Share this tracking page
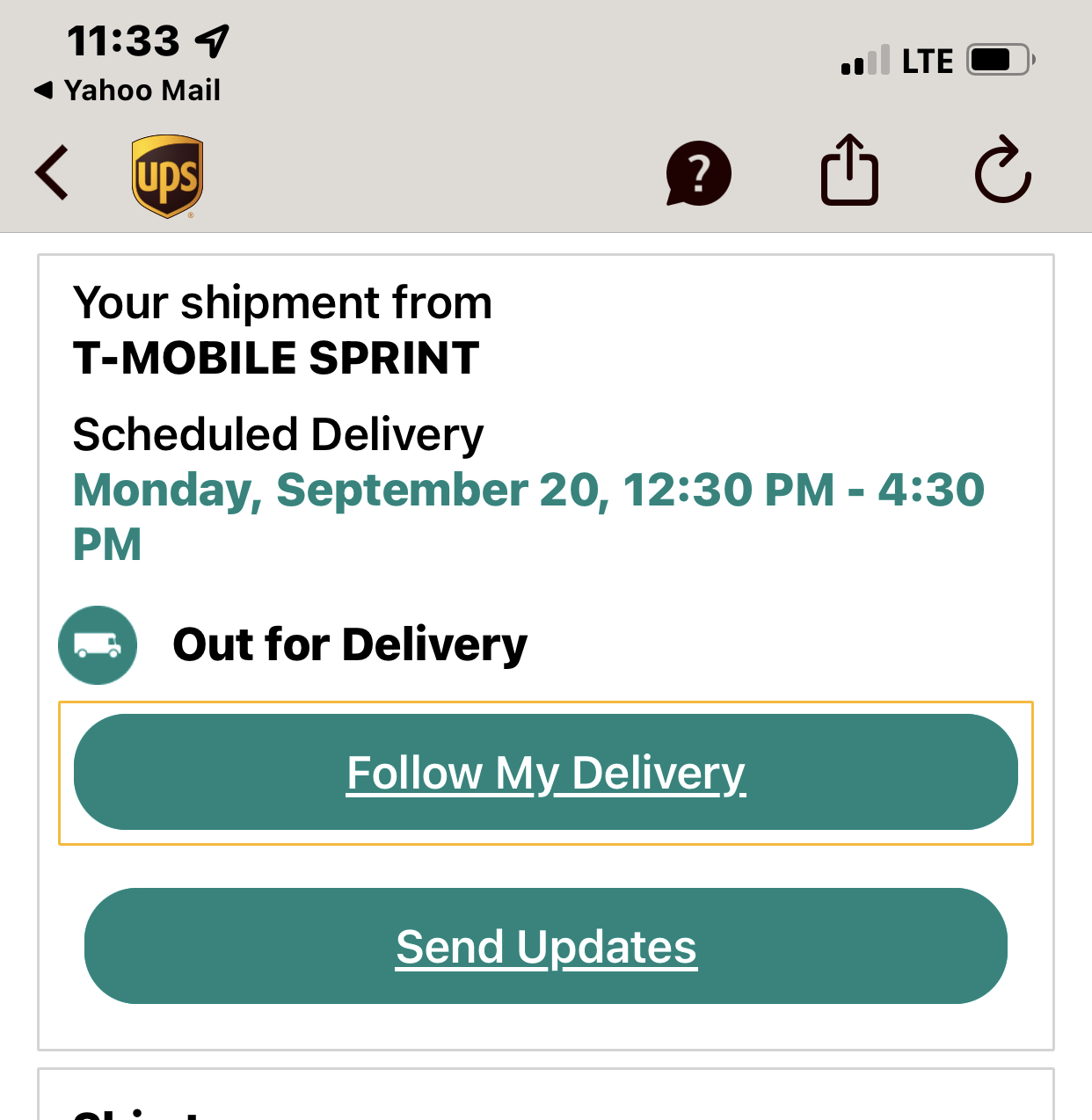Image resolution: width=1092 pixels, height=1120 pixels. pos(849,171)
